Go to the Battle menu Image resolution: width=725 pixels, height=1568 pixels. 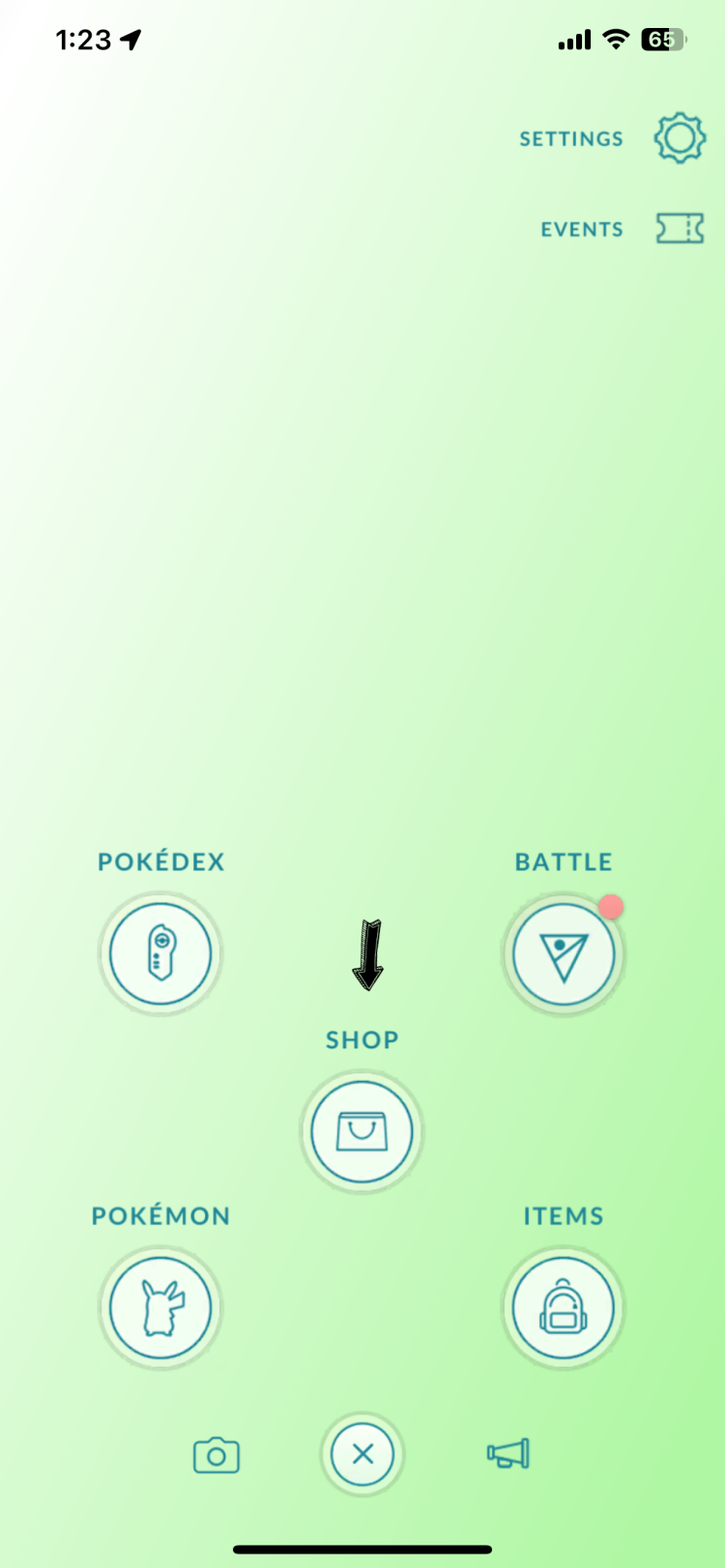564,955
